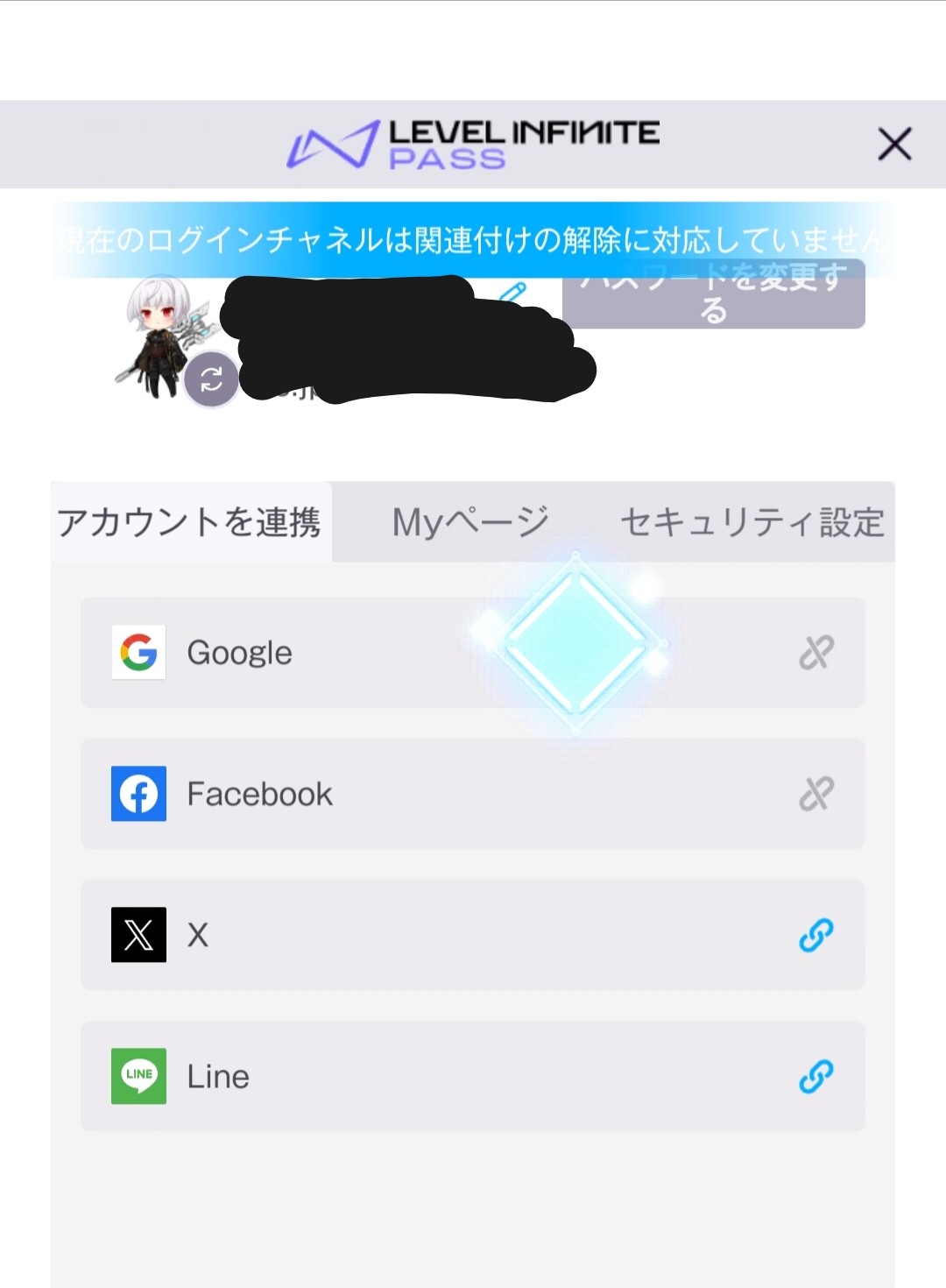The width and height of the screenshot is (946, 1288).
Task: Tap the link icon for Line
Action: 815,1076
